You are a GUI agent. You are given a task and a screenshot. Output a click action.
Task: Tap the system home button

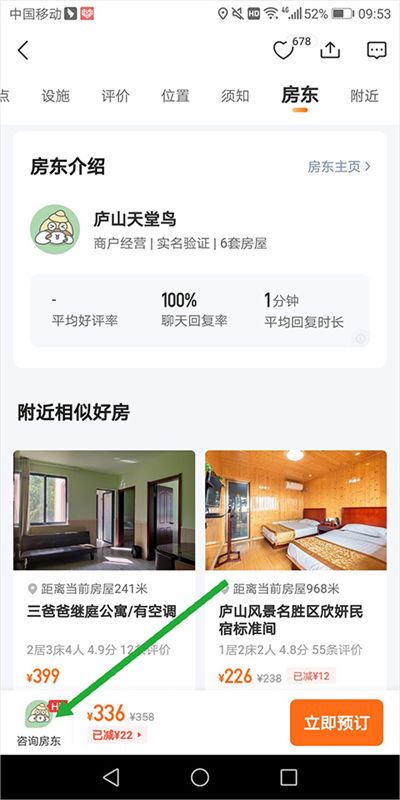pos(200,777)
